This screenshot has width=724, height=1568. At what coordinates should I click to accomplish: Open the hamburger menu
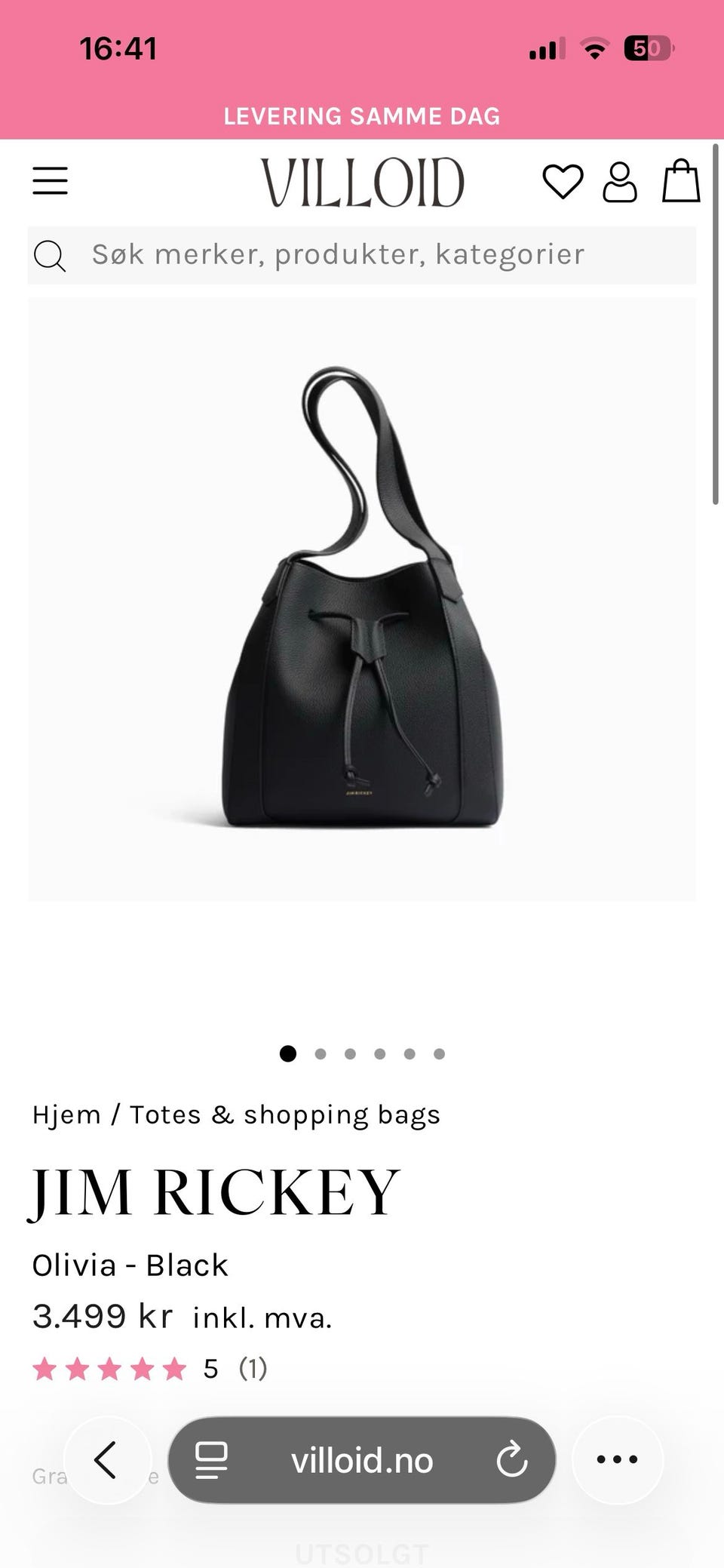tap(50, 181)
